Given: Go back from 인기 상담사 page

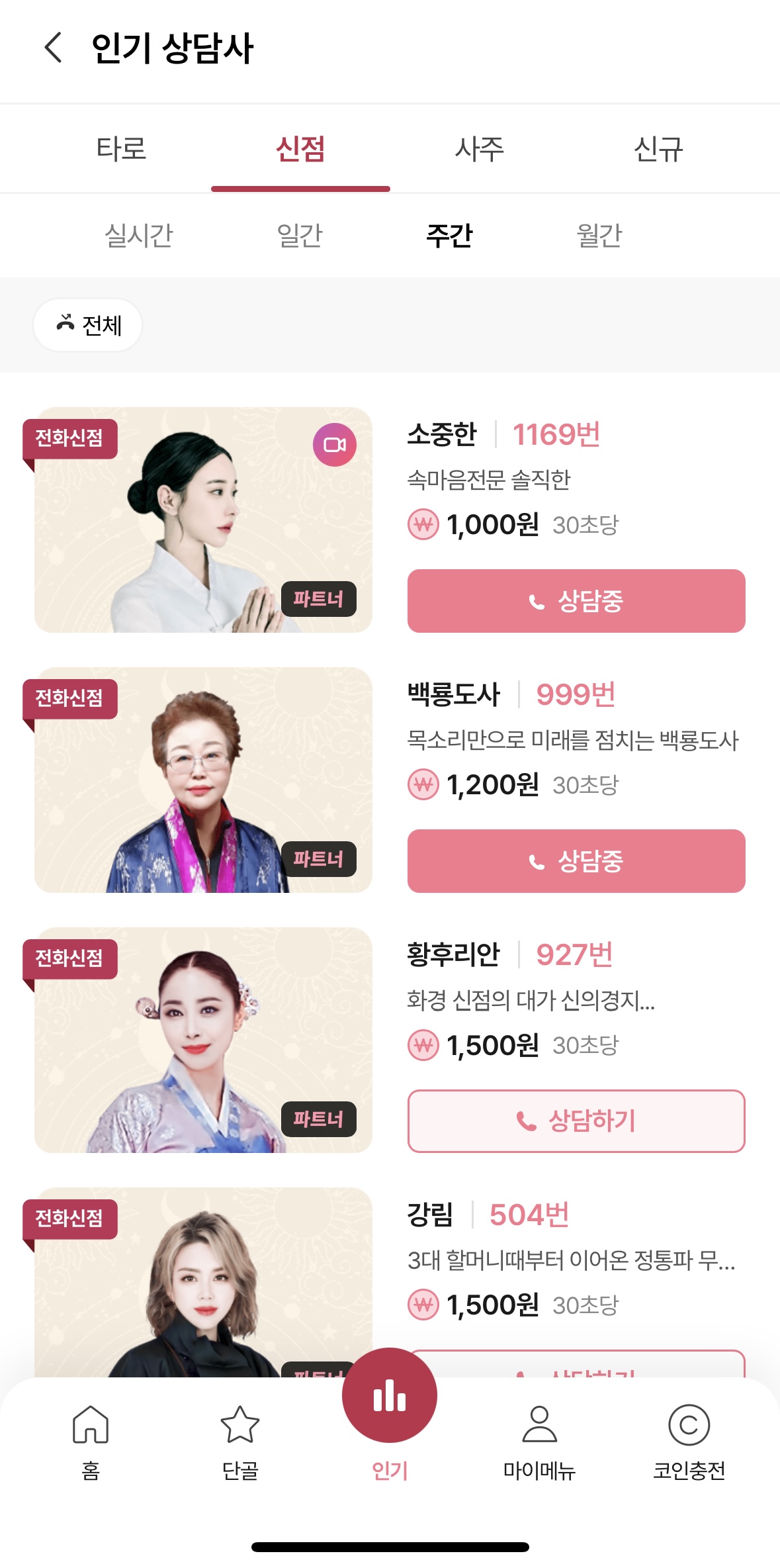Looking at the screenshot, I should coord(54,48).
